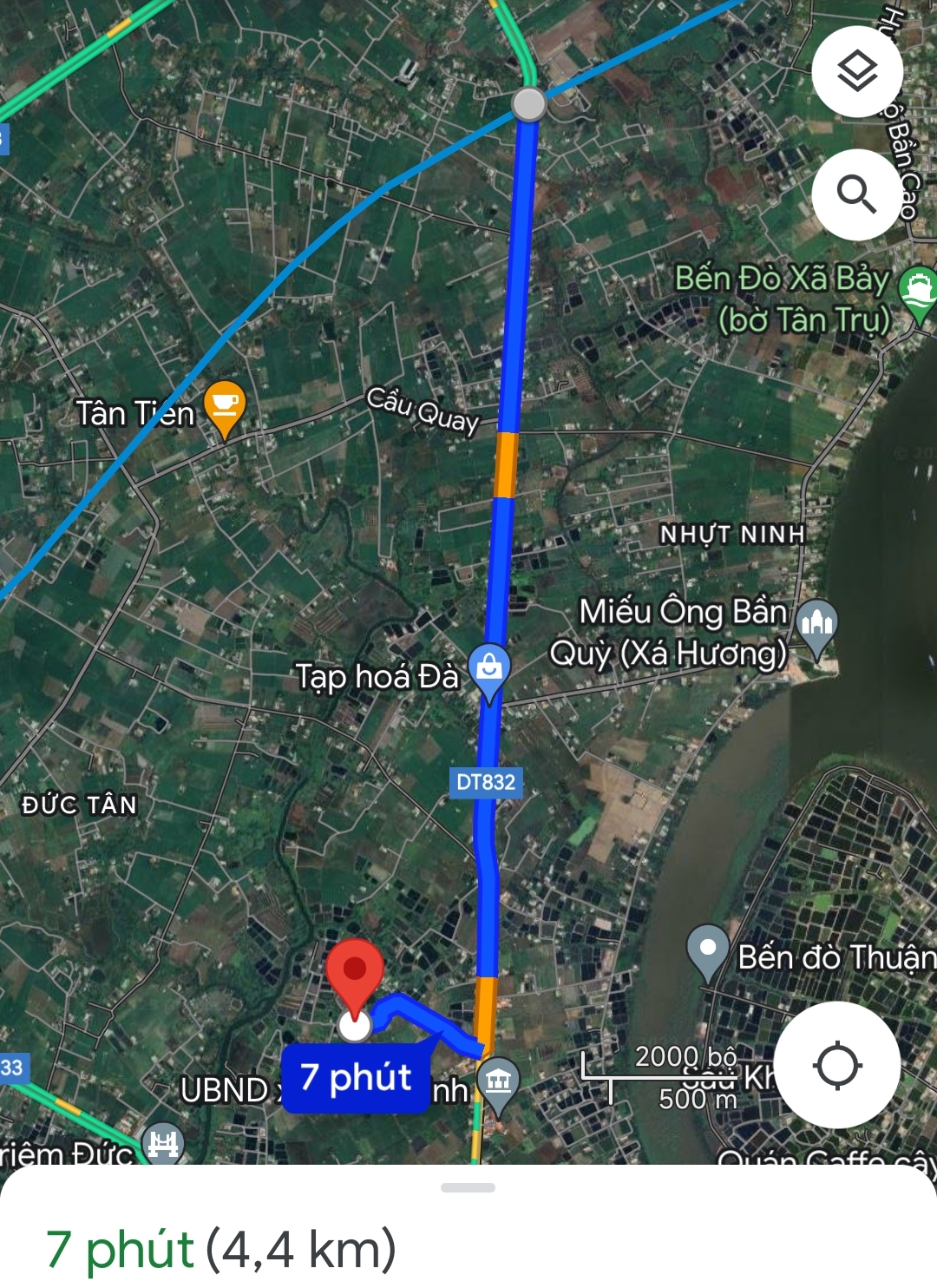Tap the red destination pin

pos(354,972)
